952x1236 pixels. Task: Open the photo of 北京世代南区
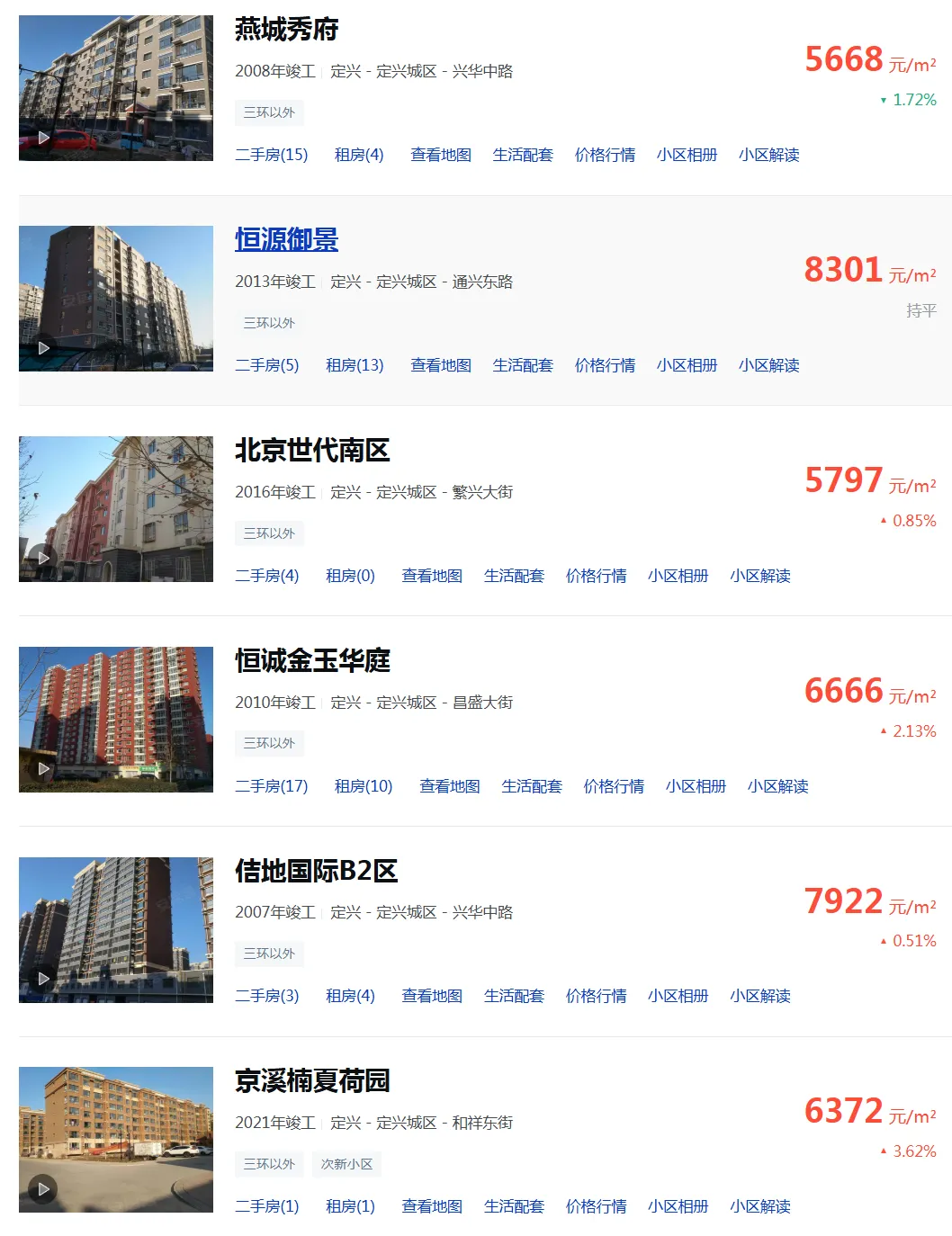pos(116,509)
